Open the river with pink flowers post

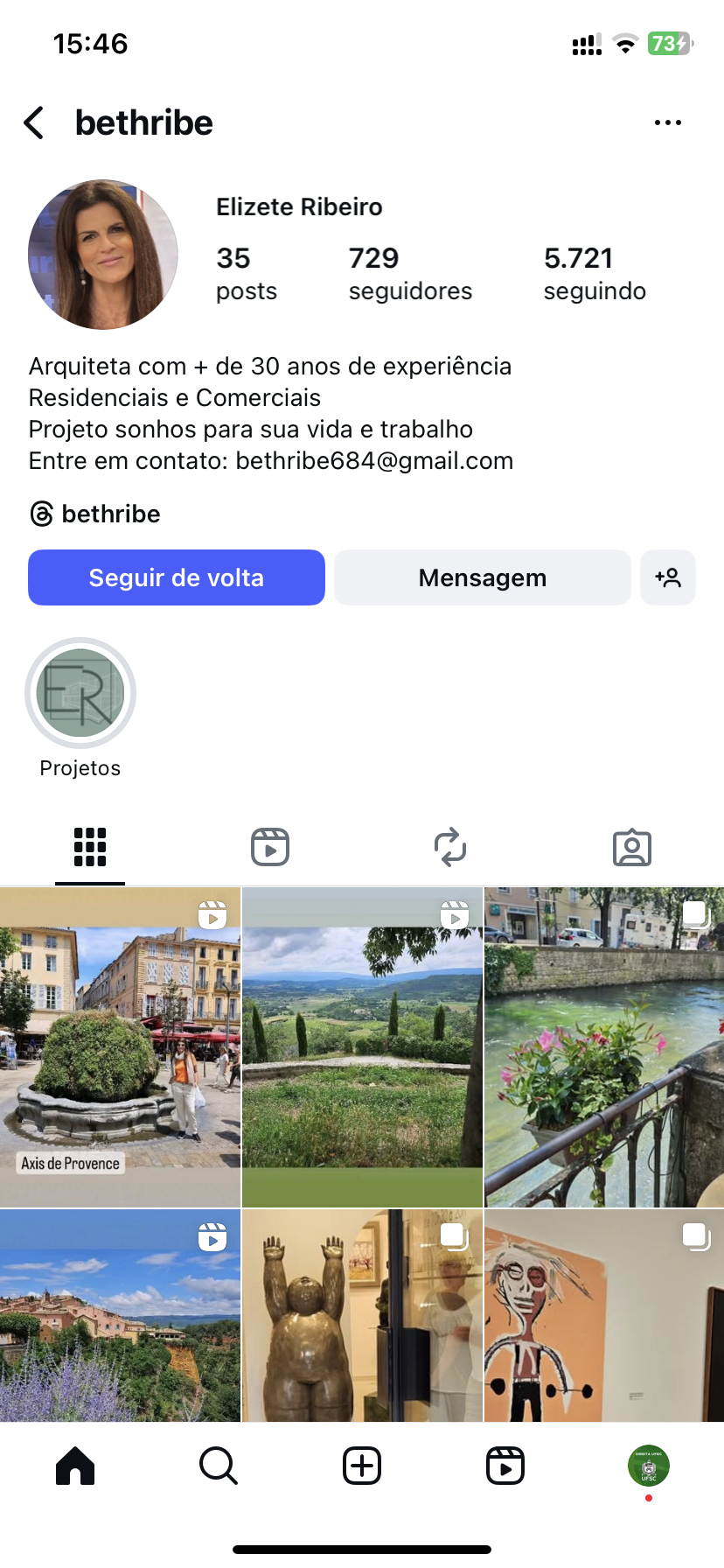point(604,1047)
